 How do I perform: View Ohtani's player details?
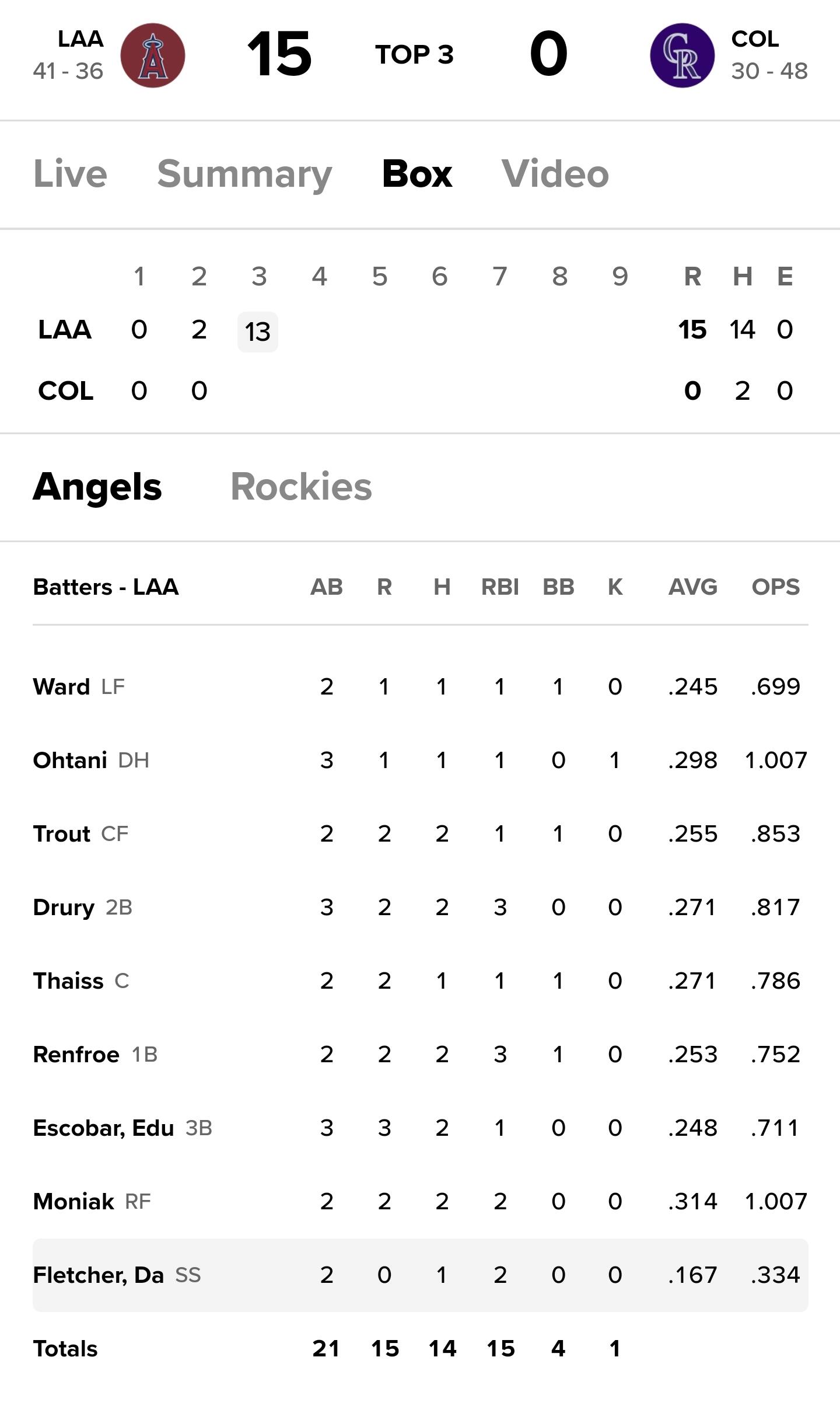[x=420, y=760]
